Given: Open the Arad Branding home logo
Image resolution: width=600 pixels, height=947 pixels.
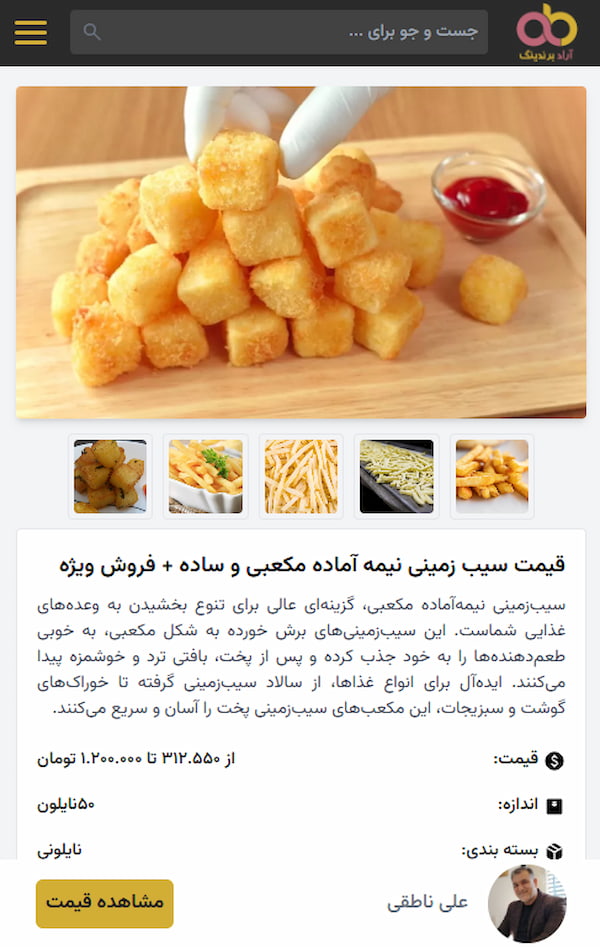Looking at the screenshot, I should tap(546, 33).
